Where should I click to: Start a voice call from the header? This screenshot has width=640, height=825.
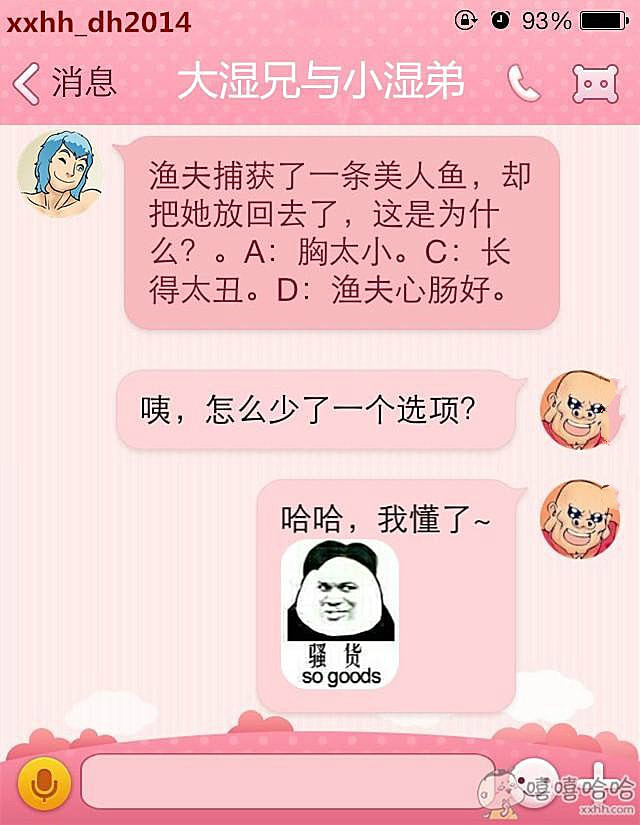(x=523, y=84)
